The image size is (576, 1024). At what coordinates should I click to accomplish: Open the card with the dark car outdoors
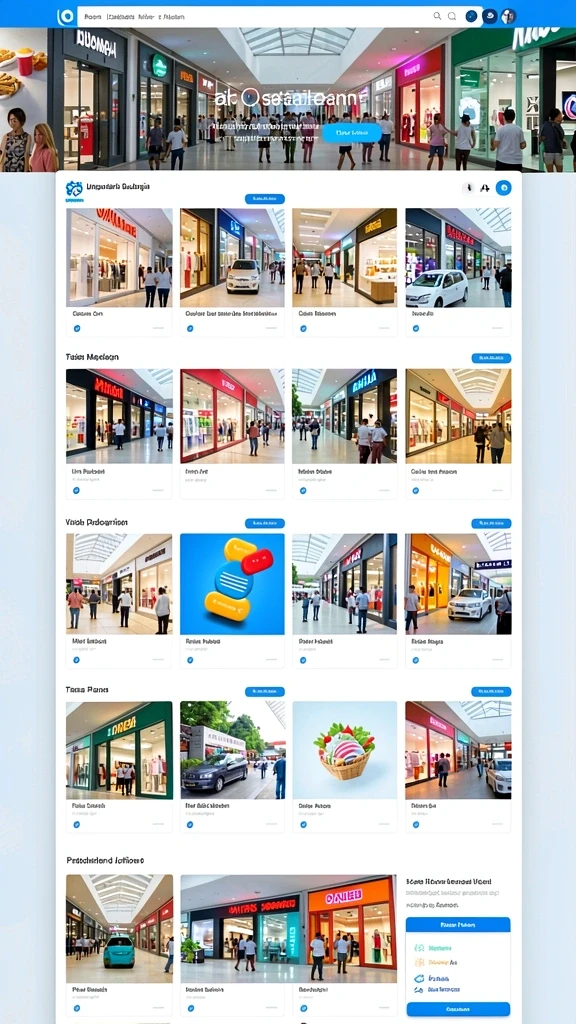232,767
